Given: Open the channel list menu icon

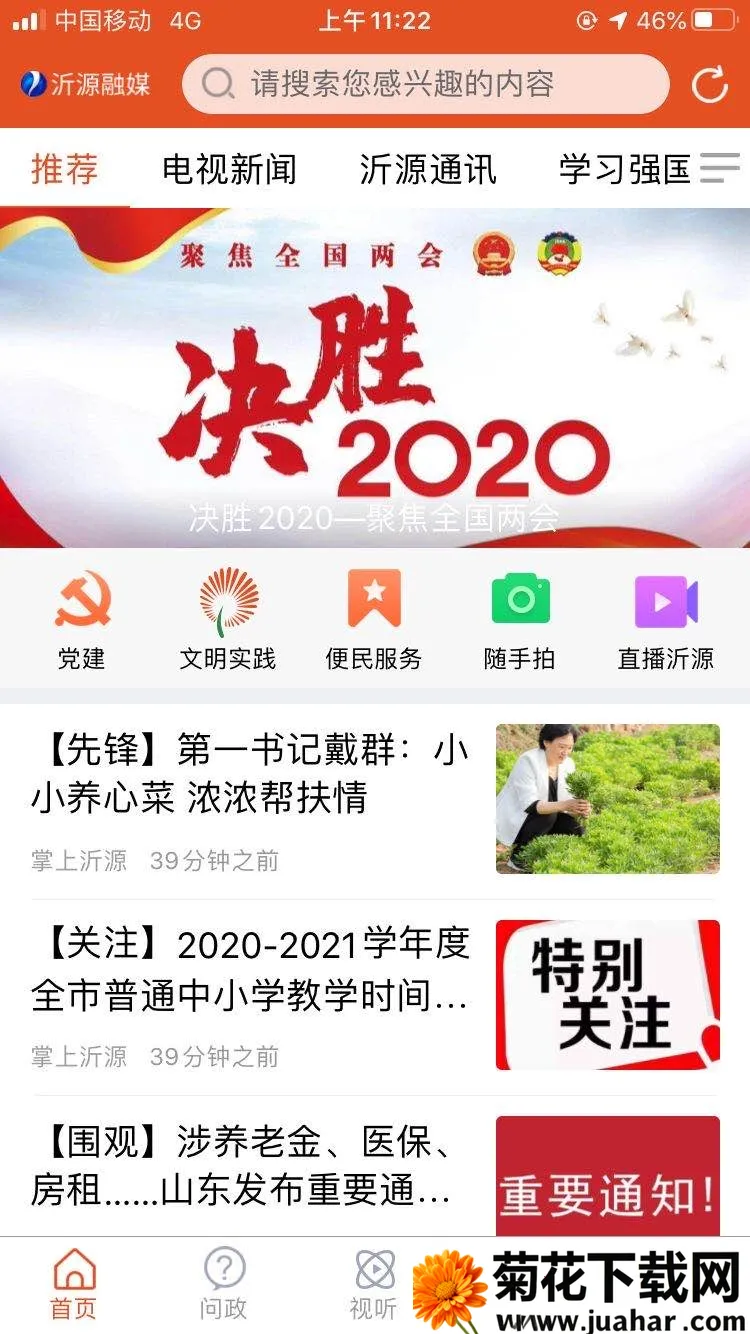Looking at the screenshot, I should [x=720, y=168].
